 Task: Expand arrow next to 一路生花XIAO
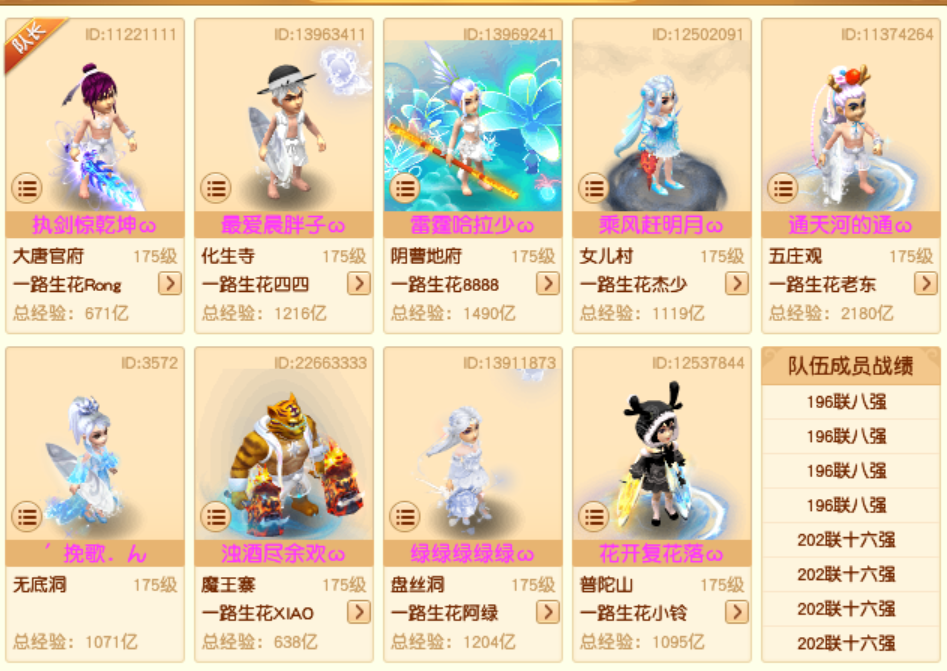[x=359, y=612]
